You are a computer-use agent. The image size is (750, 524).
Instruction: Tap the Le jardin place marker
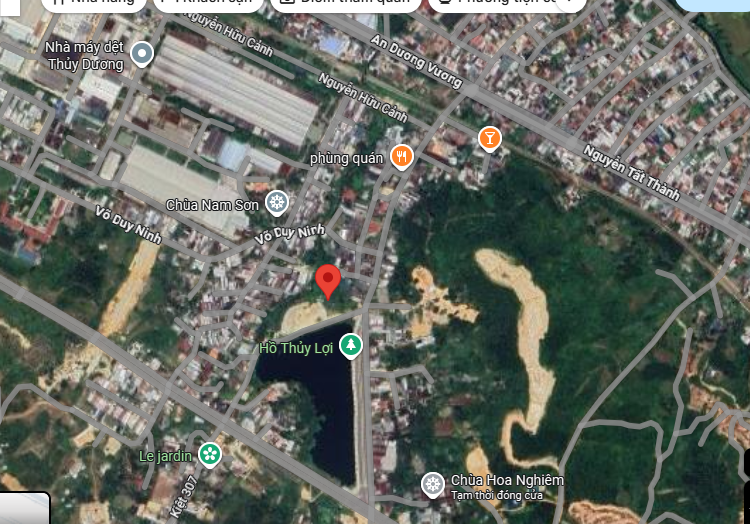click(209, 455)
